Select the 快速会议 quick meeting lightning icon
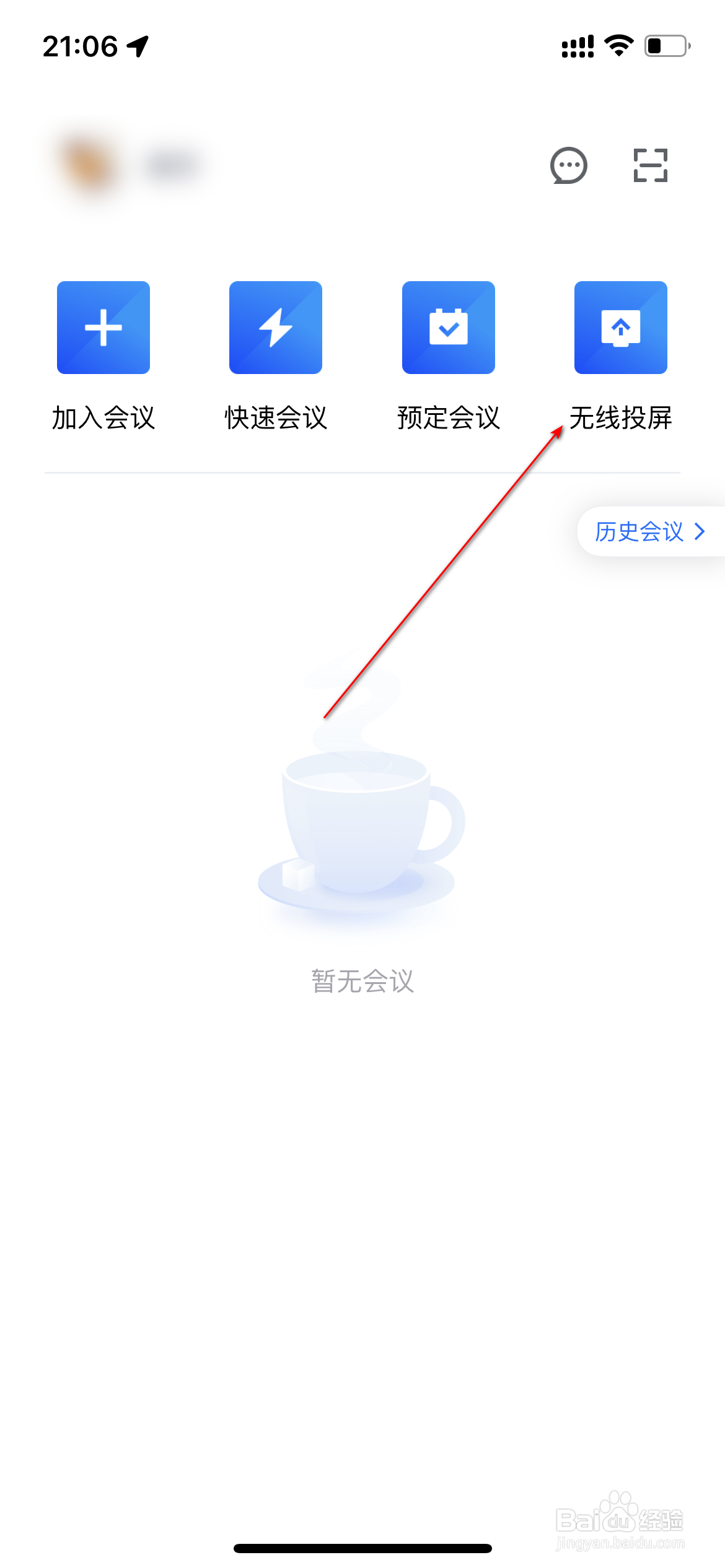This screenshot has height=1568, width=725. click(276, 328)
